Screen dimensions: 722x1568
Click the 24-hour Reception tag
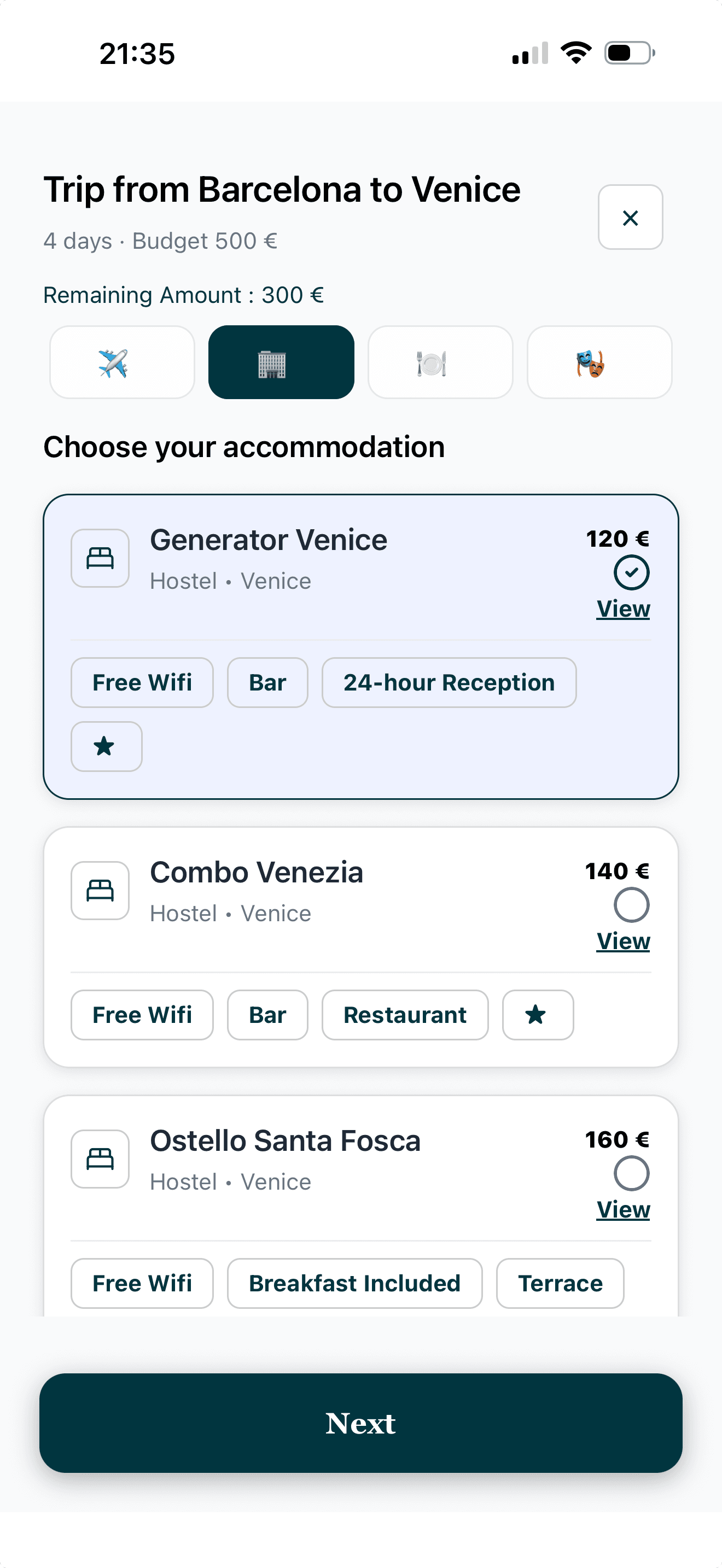coord(449,682)
